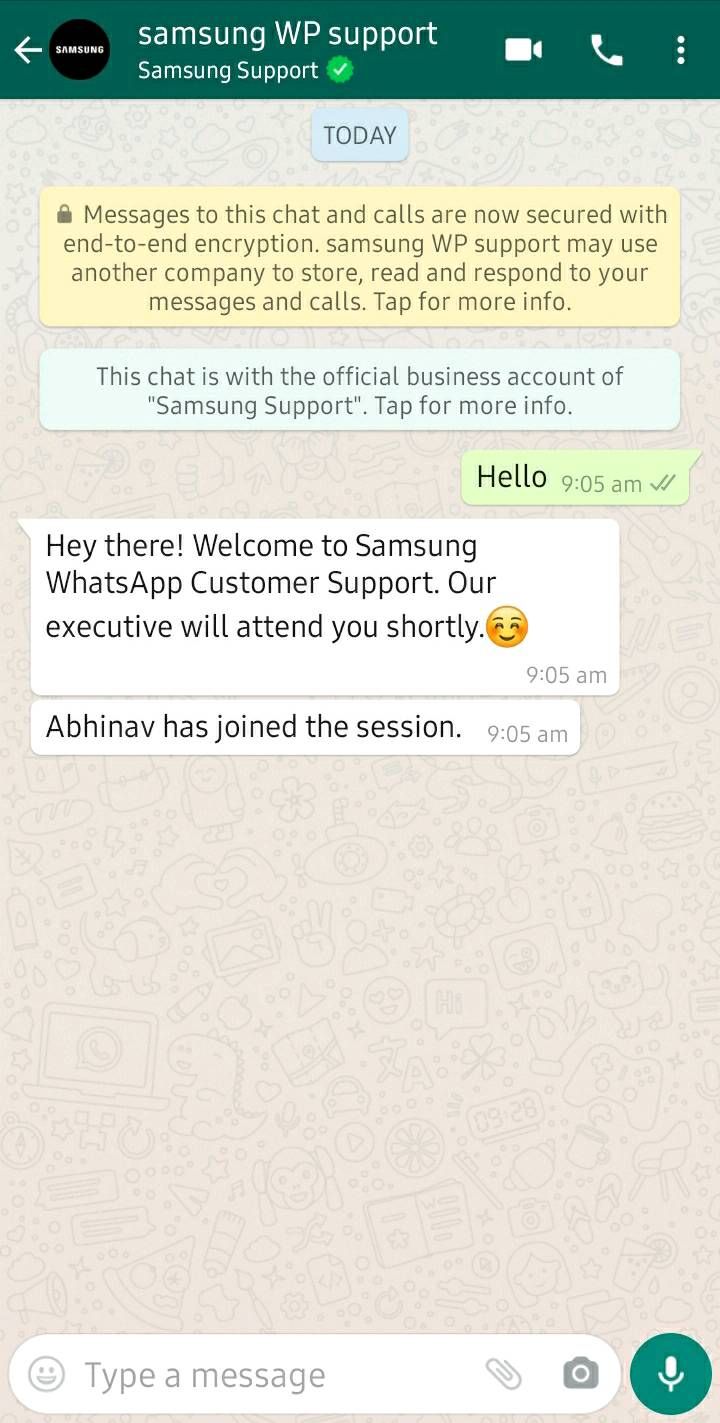
Task: Open the Samsung profile picture
Action: pyautogui.click(x=80, y=50)
